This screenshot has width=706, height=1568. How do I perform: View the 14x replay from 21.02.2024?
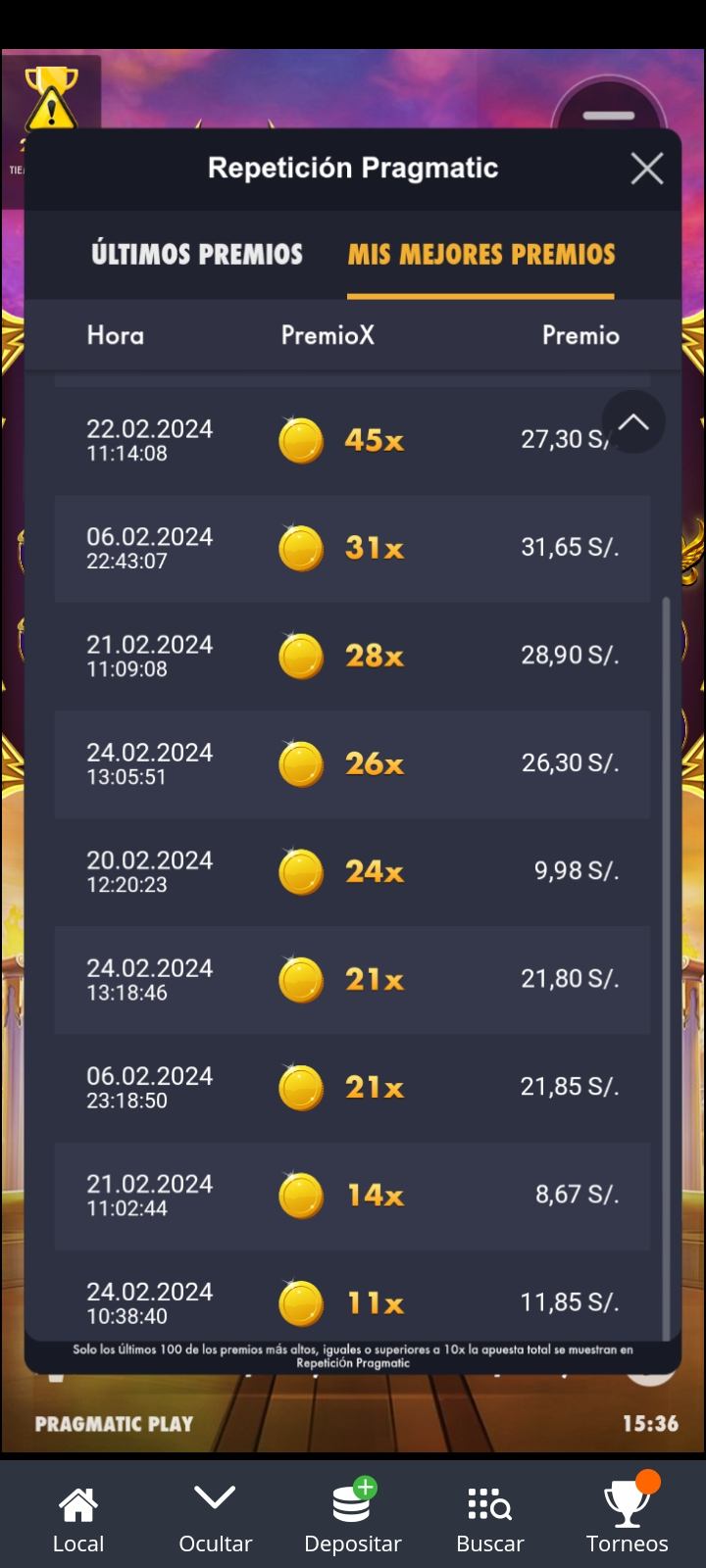point(351,1195)
